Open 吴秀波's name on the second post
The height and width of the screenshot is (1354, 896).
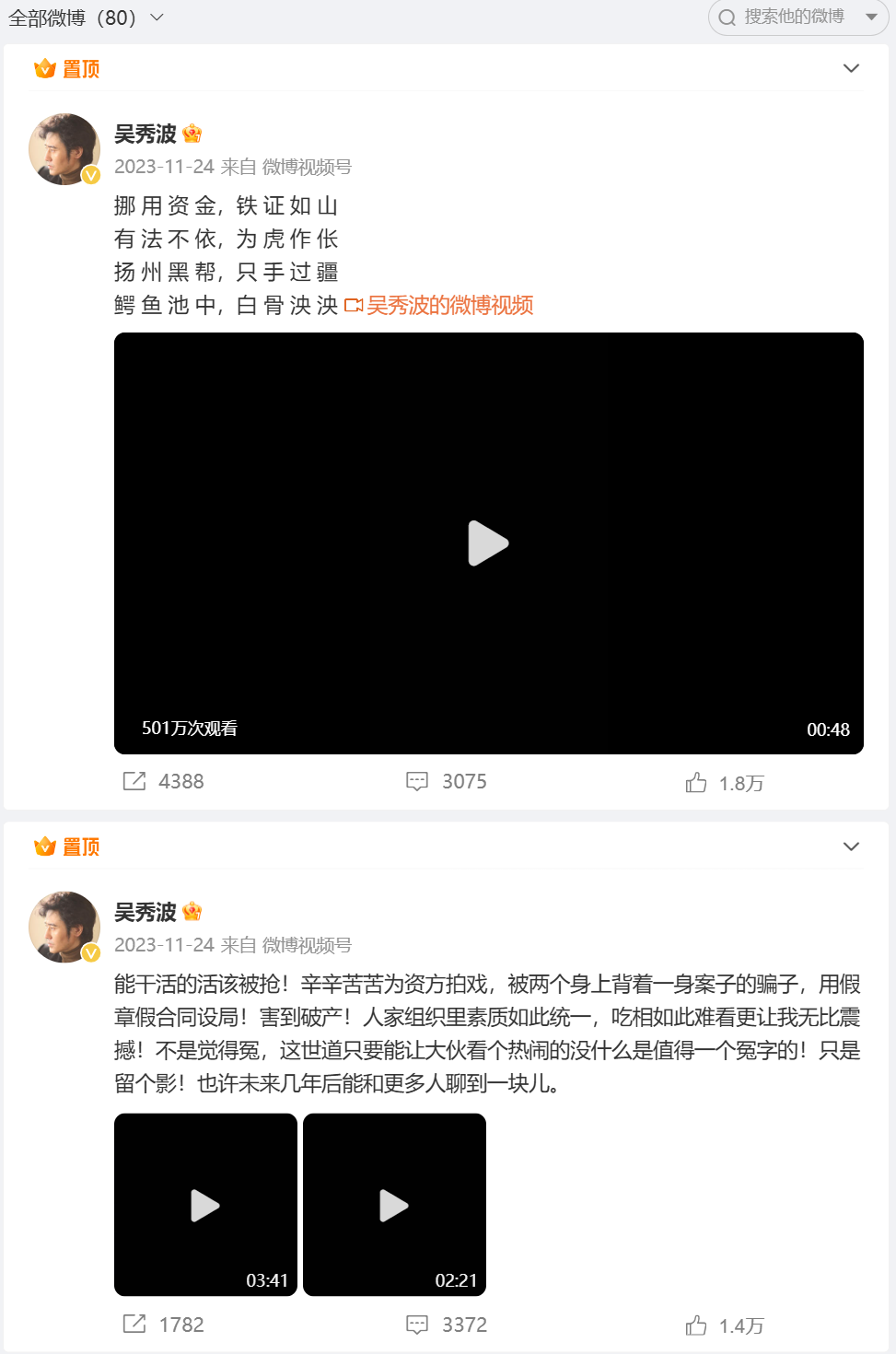click(145, 913)
